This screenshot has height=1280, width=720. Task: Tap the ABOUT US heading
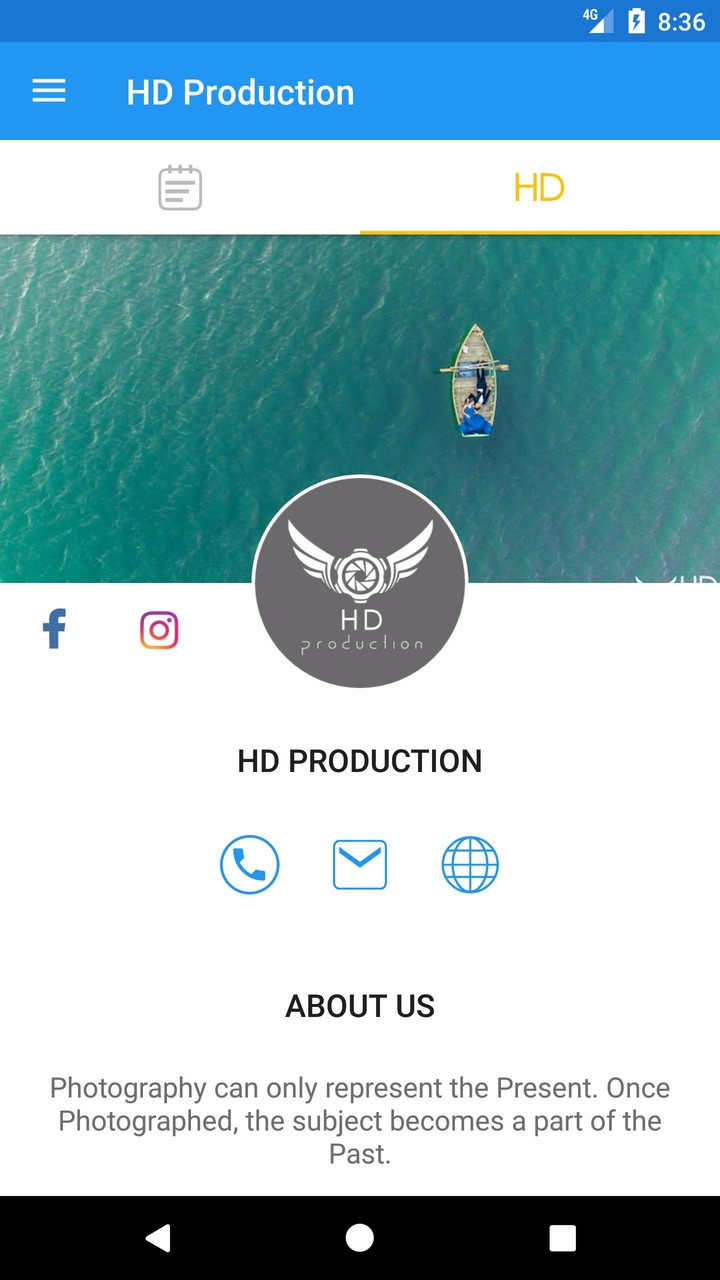360,1006
